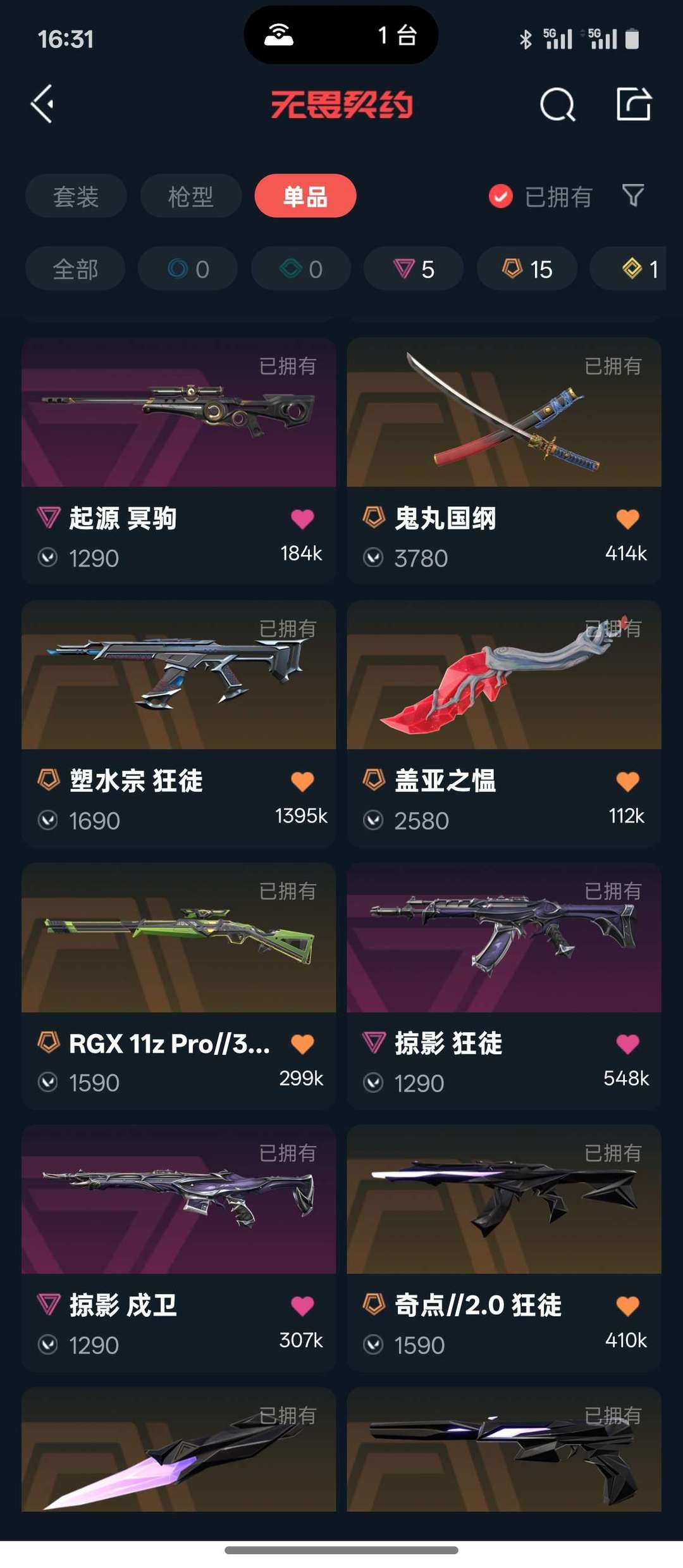Like the 塑水宗 狂徒 skin
This screenshot has width=683, height=1568.
point(302,781)
